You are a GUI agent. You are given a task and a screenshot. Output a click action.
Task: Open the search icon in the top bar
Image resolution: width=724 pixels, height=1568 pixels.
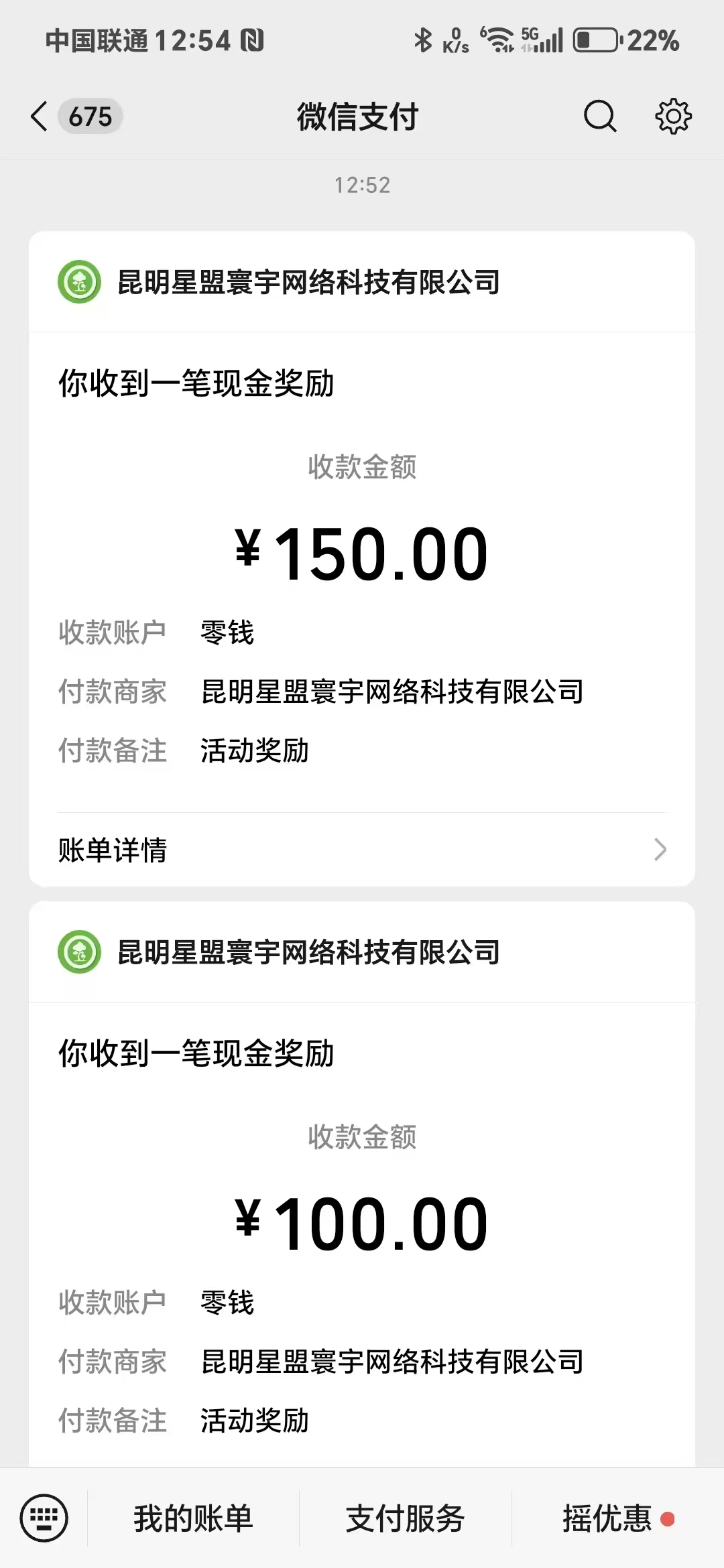tap(600, 116)
